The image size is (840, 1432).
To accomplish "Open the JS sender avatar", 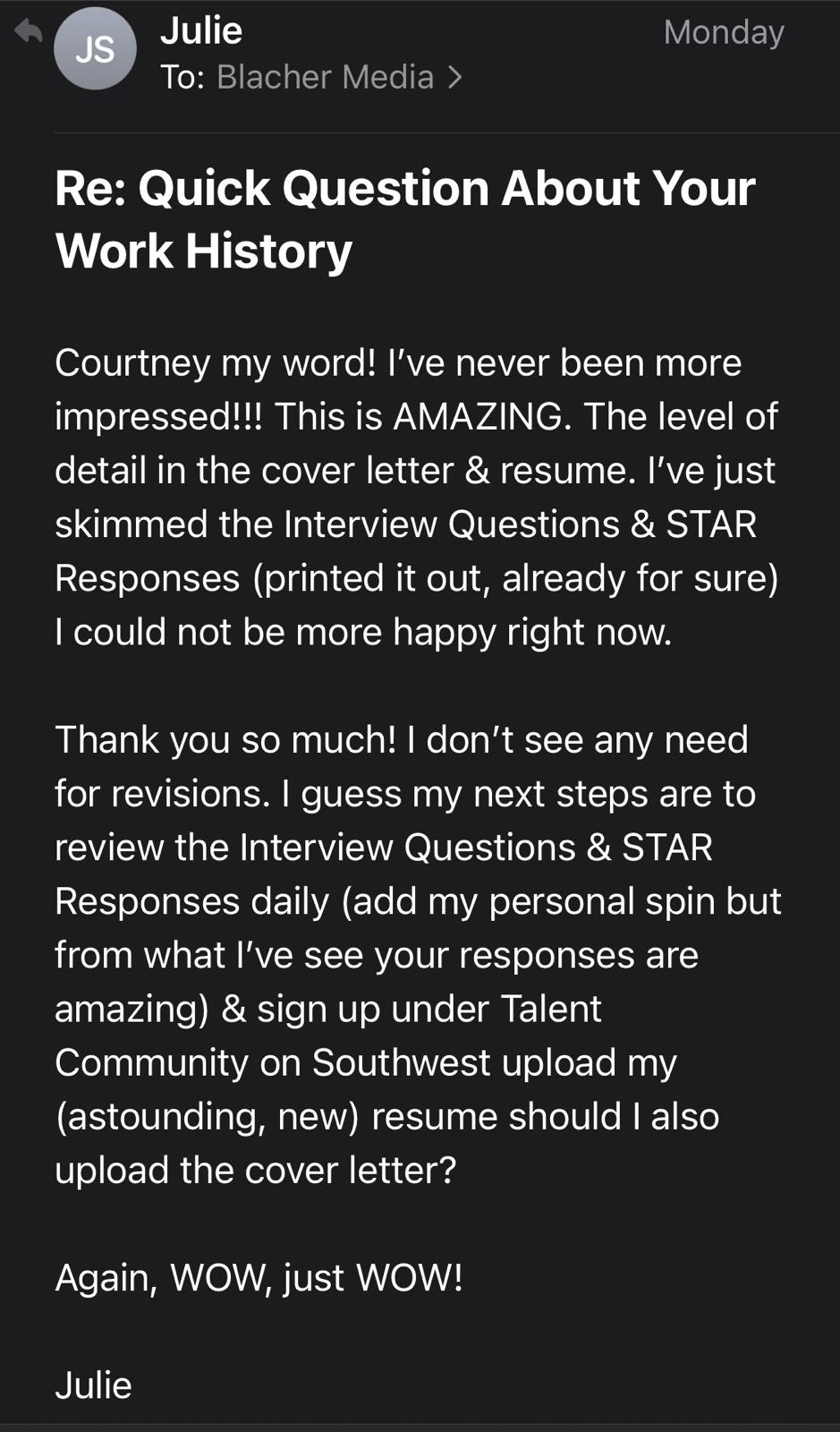I will [x=95, y=48].
